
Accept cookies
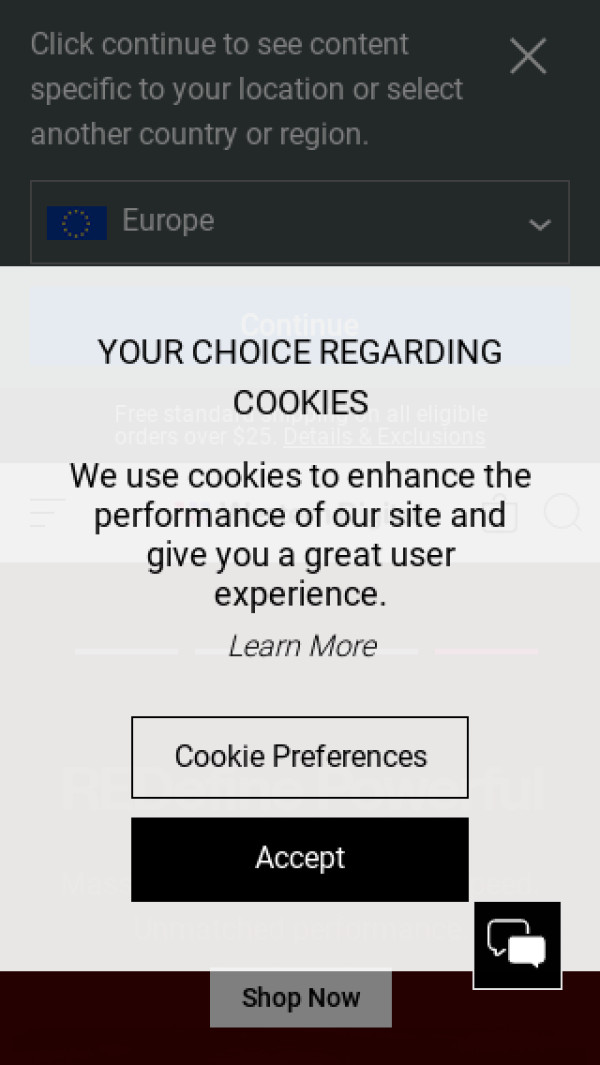click(300, 859)
